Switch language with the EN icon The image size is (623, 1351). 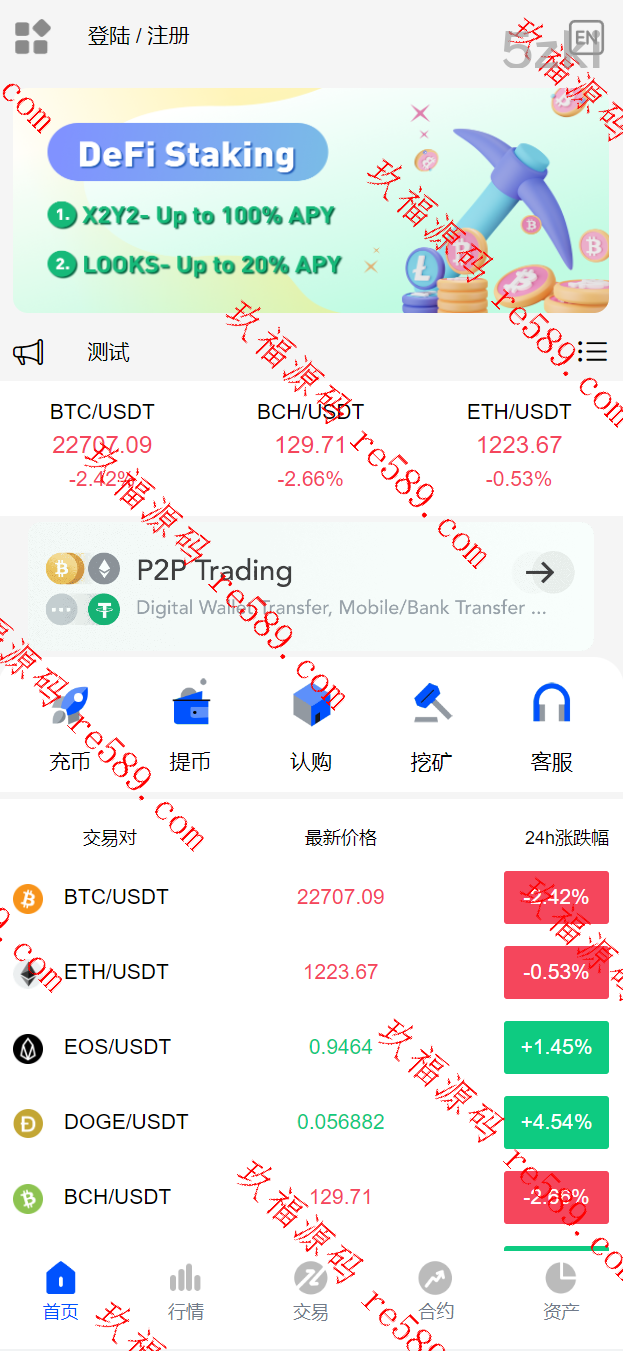coord(586,38)
